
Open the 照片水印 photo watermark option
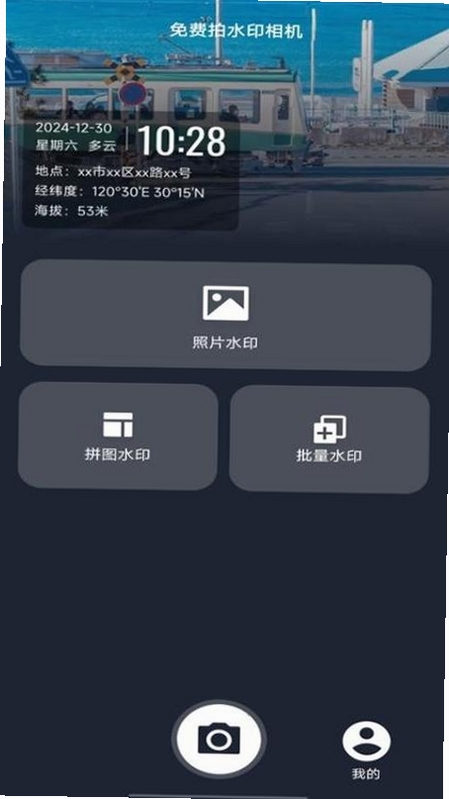[x=225, y=315]
